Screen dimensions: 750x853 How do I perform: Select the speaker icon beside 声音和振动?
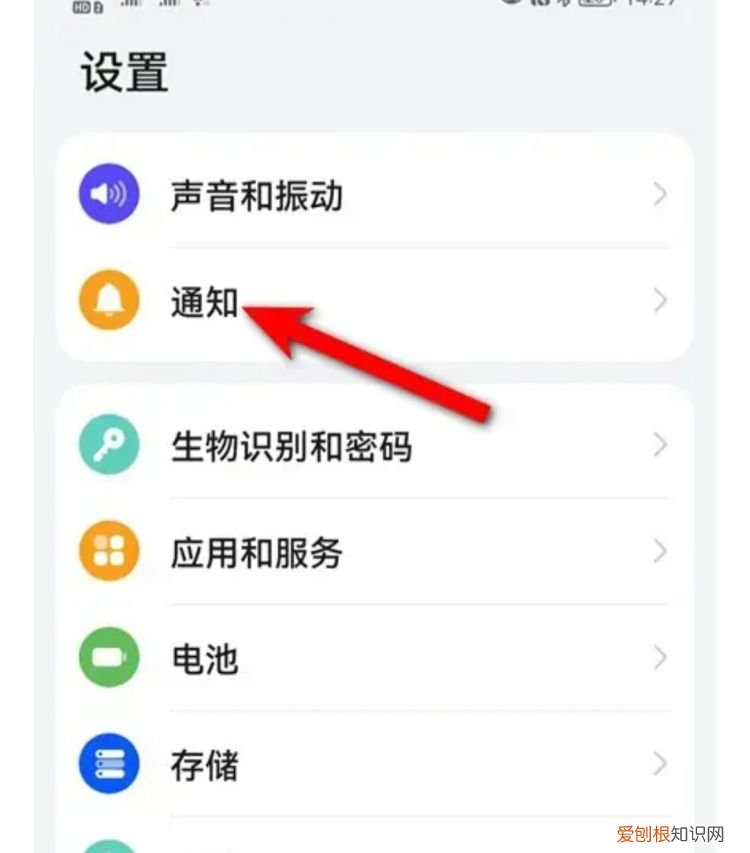click(108, 194)
